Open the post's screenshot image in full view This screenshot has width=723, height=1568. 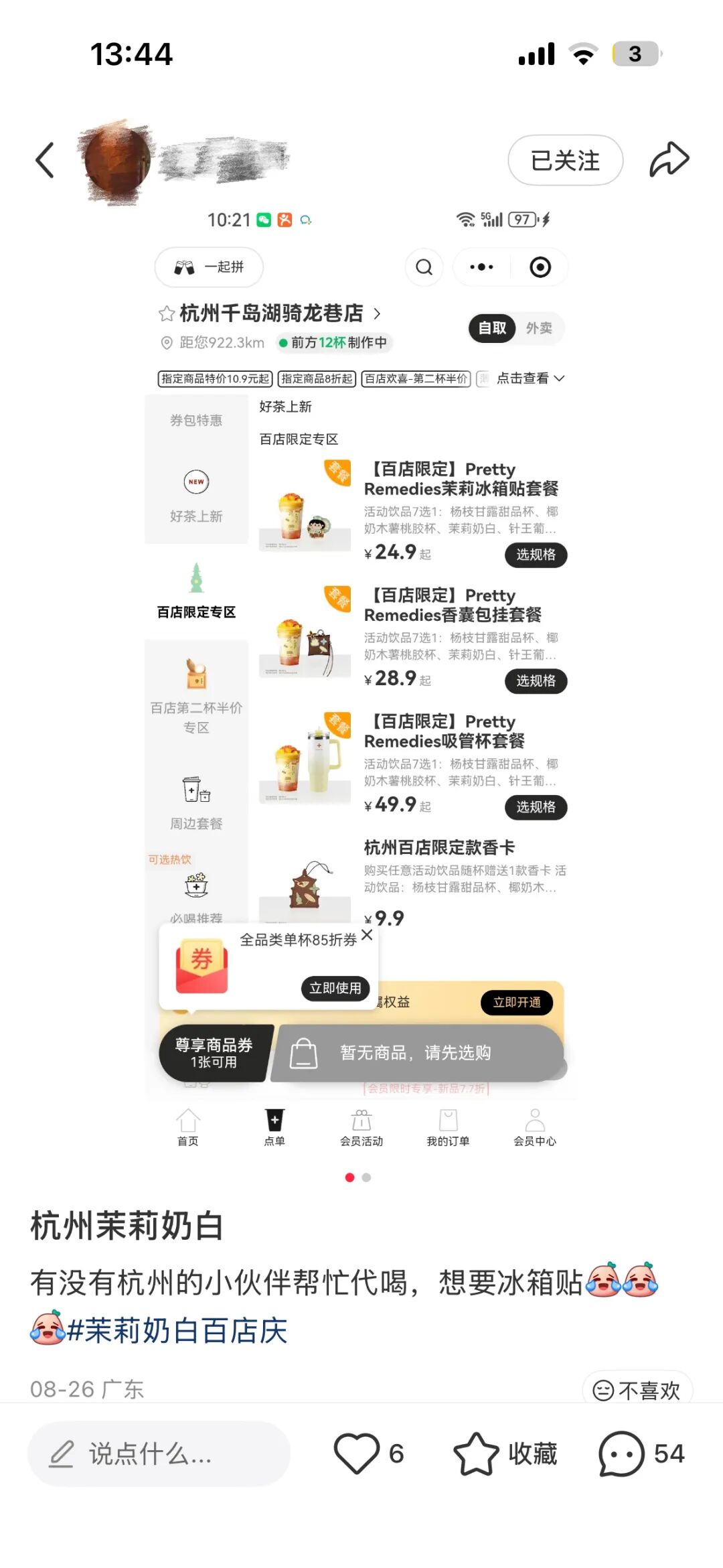click(361, 683)
